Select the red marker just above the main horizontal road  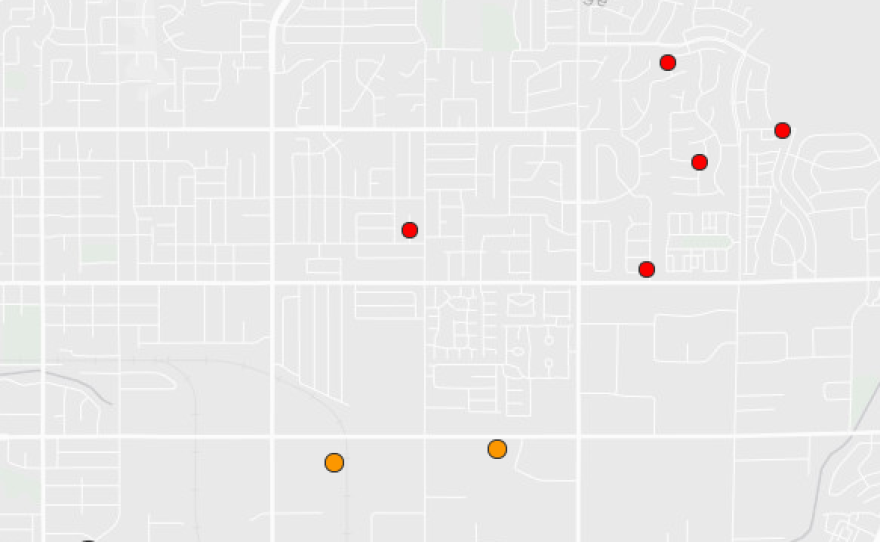646,269
